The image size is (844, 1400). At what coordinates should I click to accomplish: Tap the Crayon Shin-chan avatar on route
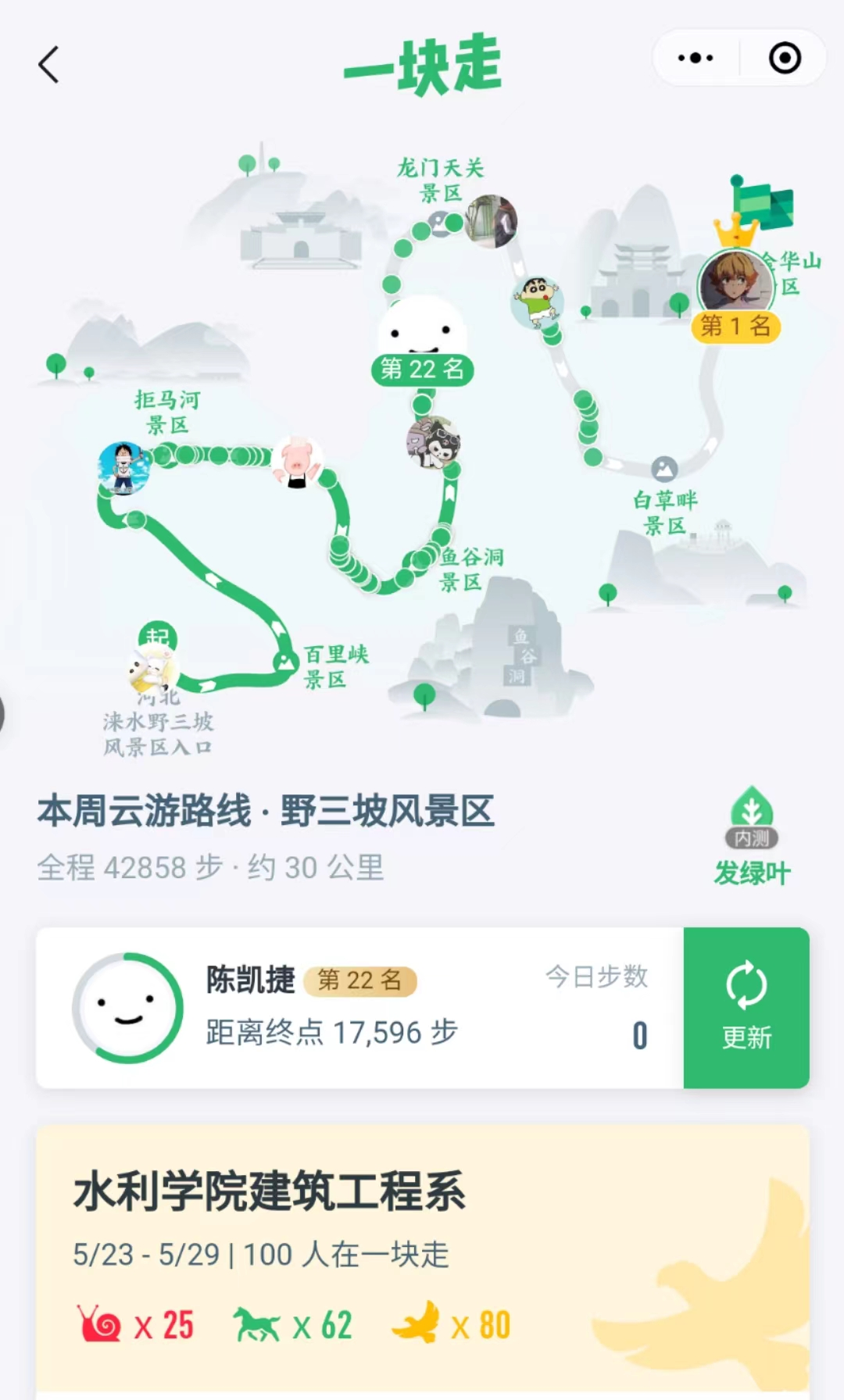[x=538, y=302]
